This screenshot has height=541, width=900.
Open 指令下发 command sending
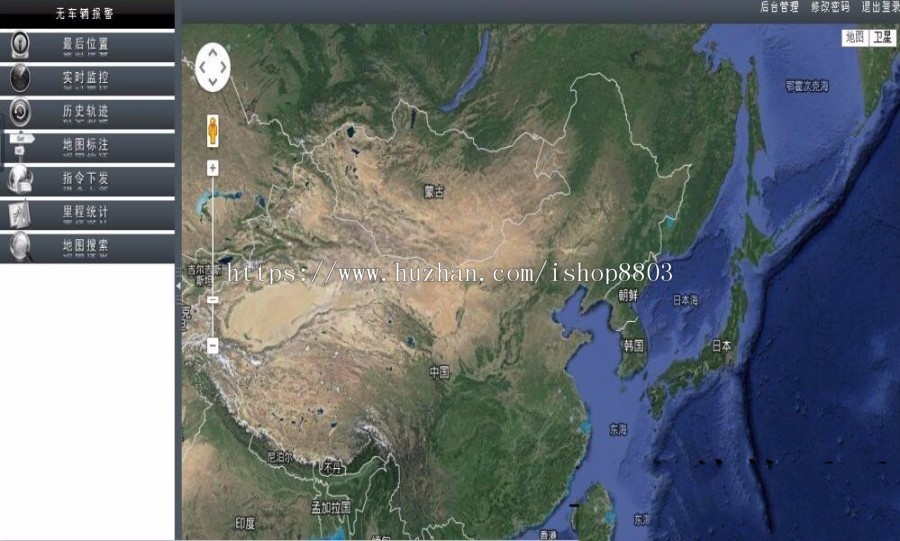87,179
